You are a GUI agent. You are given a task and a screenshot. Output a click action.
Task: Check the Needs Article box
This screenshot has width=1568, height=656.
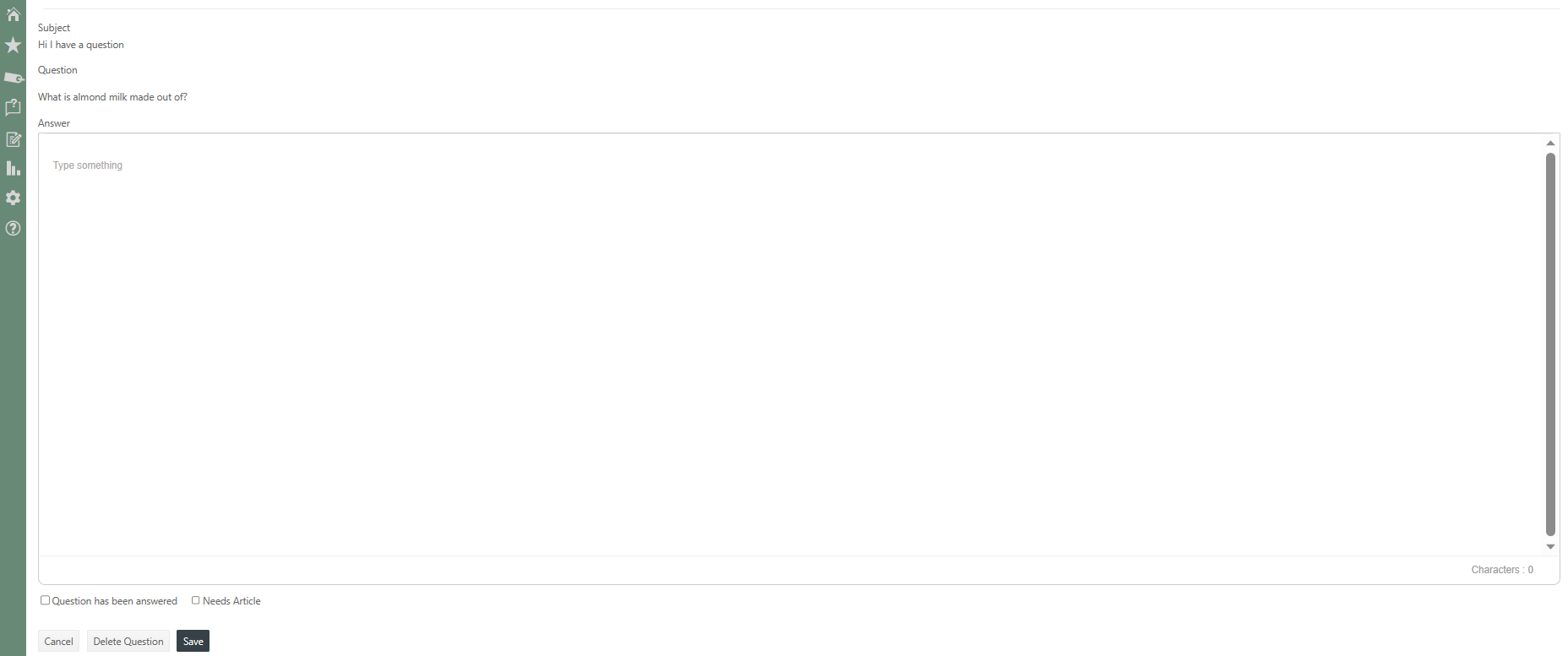coord(196,600)
